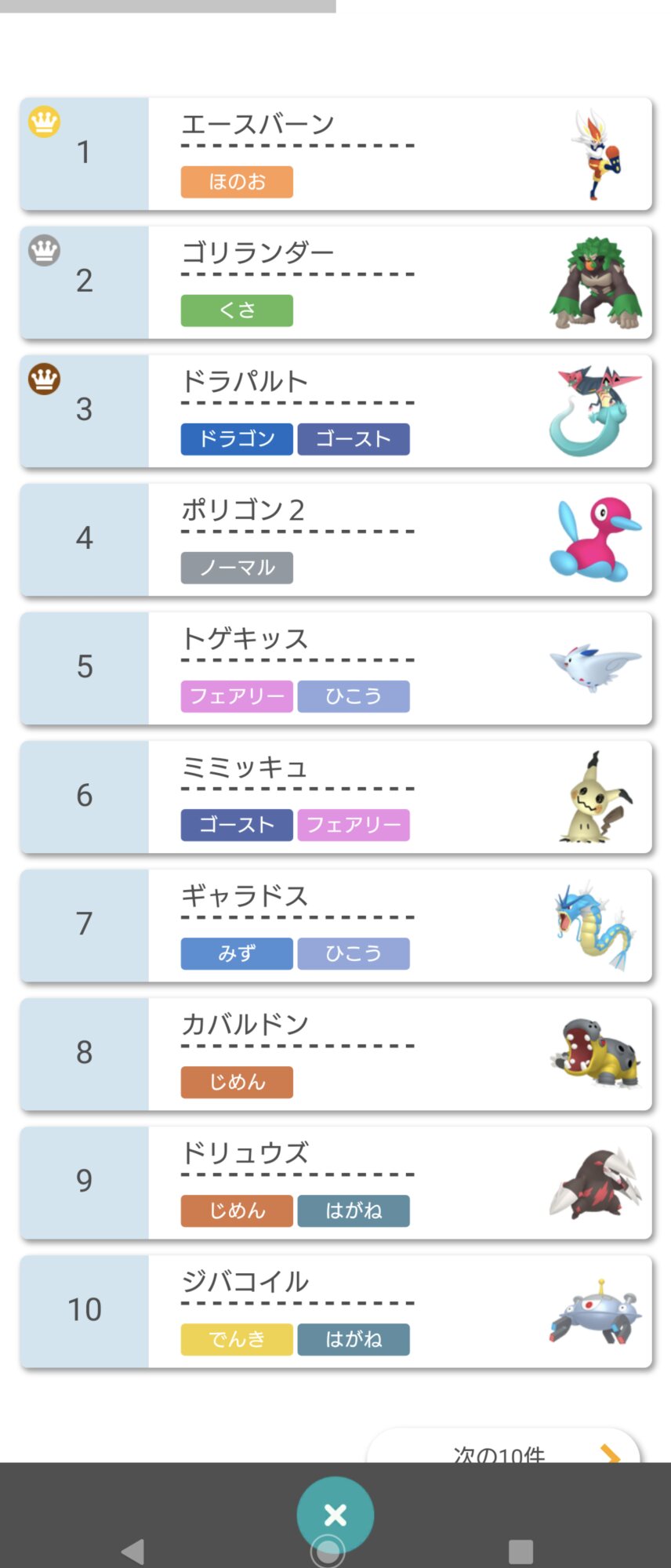This screenshot has height=1568, width=671.
Task: Open ミミッキュ at rank 6
Action: 335,797
